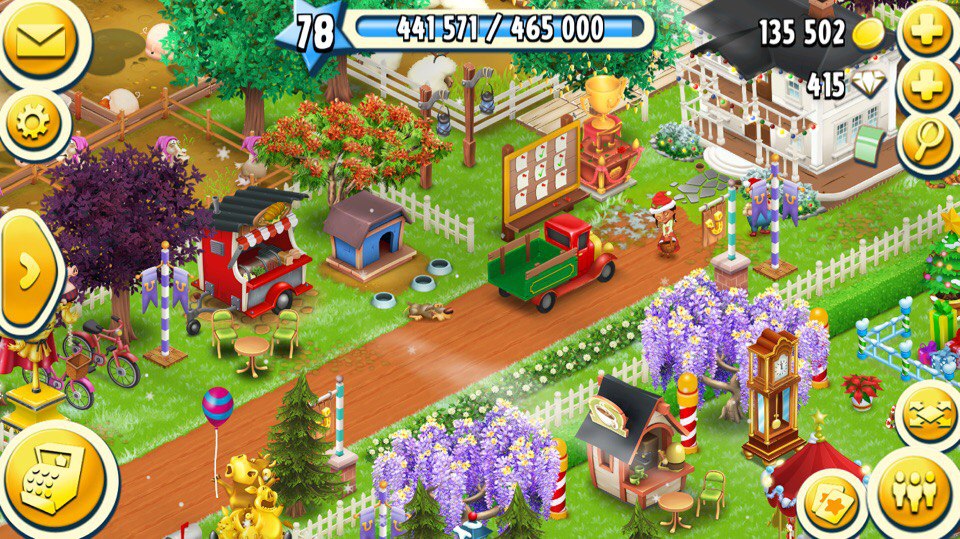This screenshot has height=539, width=960.
Task: Expand the yellow arrow side panel
Action: pos(28,270)
